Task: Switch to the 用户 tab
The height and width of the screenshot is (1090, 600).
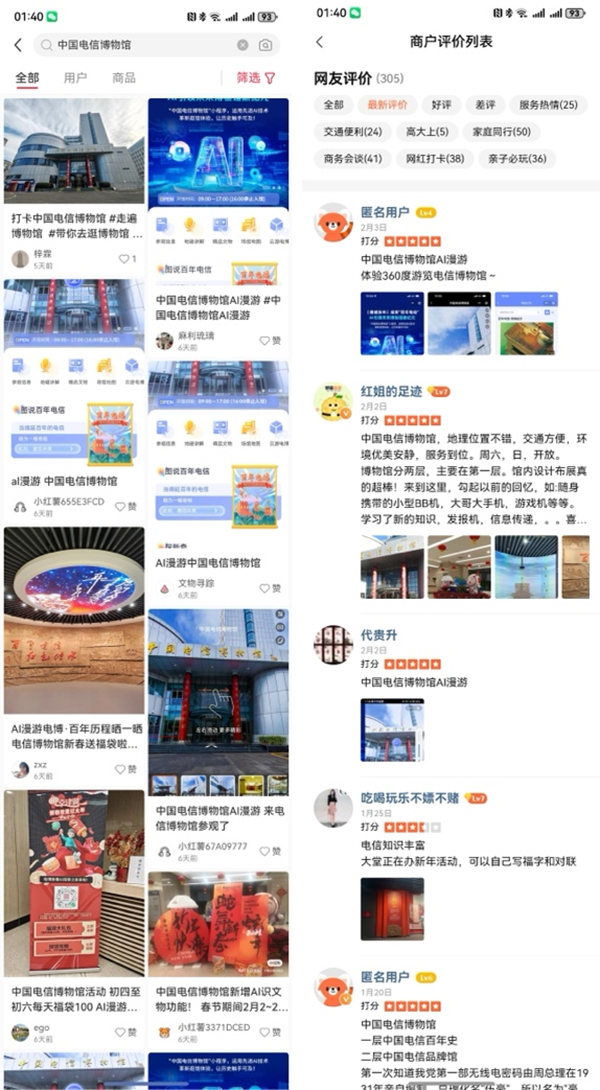Action: tap(75, 78)
